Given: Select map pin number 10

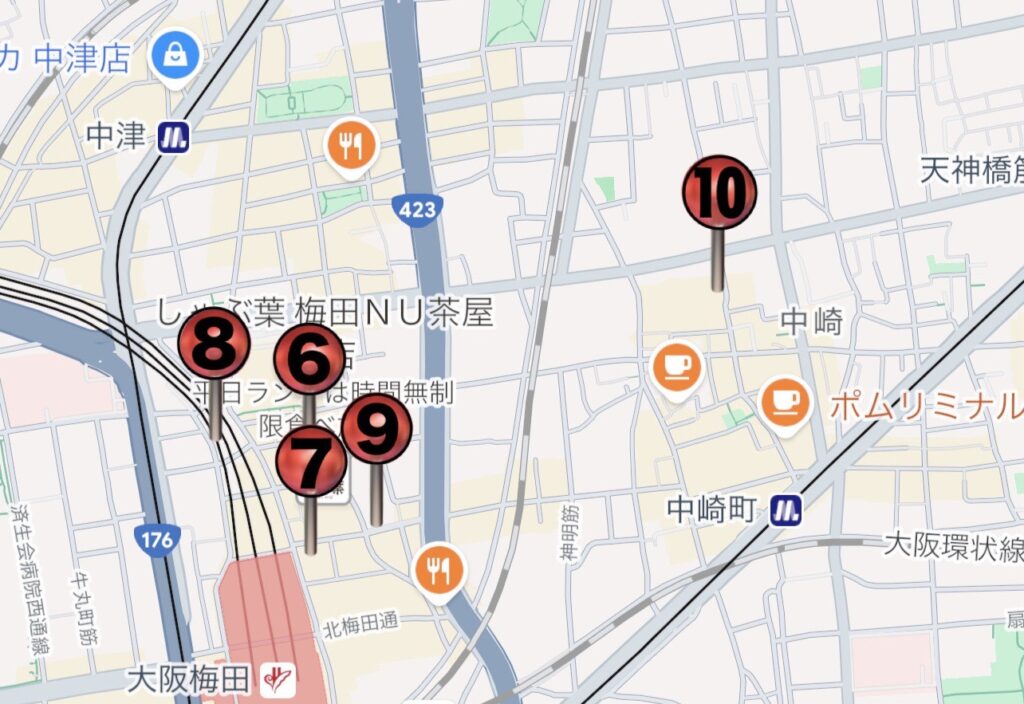Looking at the screenshot, I should coord(719,192).
